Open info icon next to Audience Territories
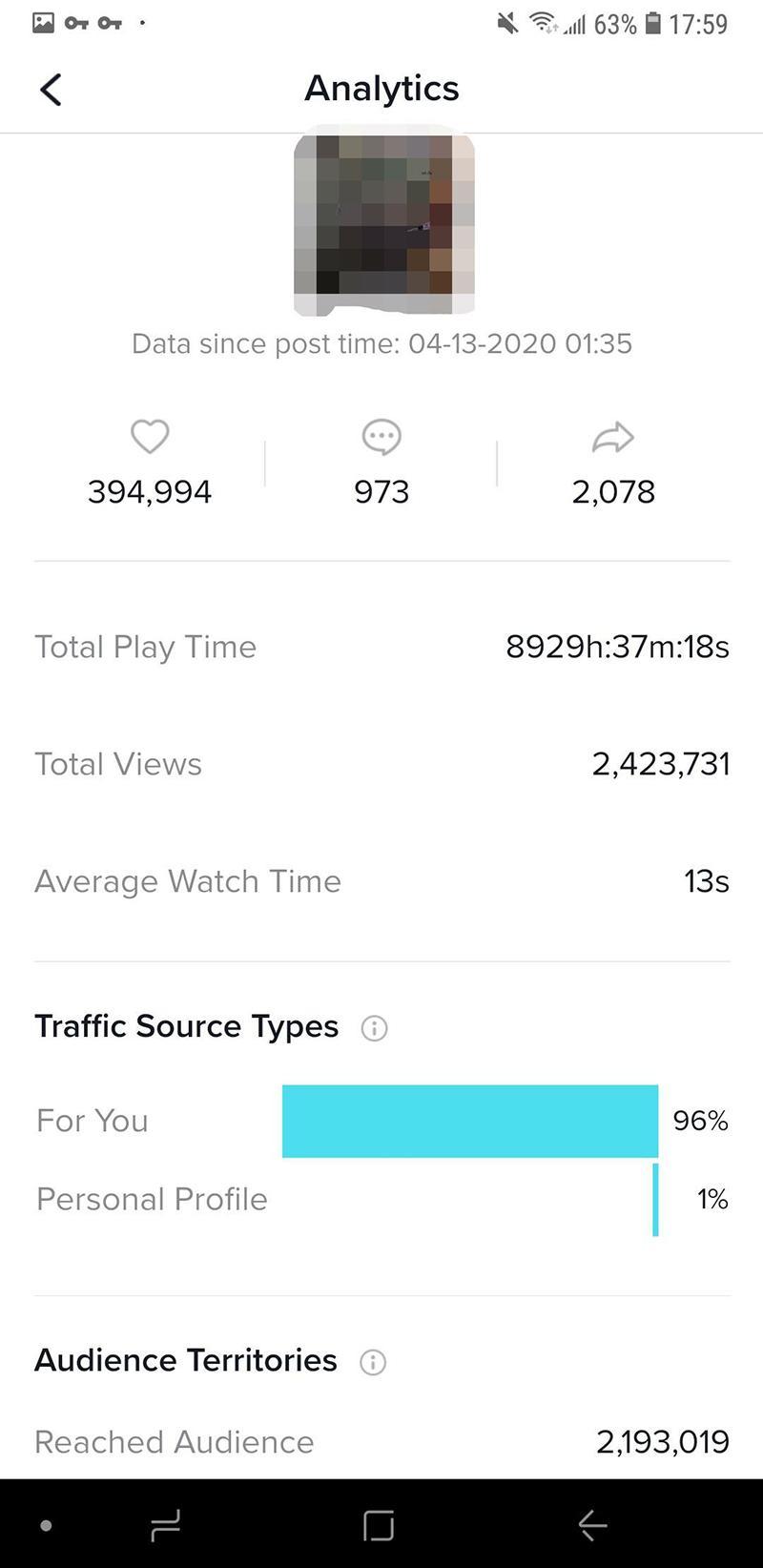The width and height of the screenshot is (763, 1568). coord(373,1362)
